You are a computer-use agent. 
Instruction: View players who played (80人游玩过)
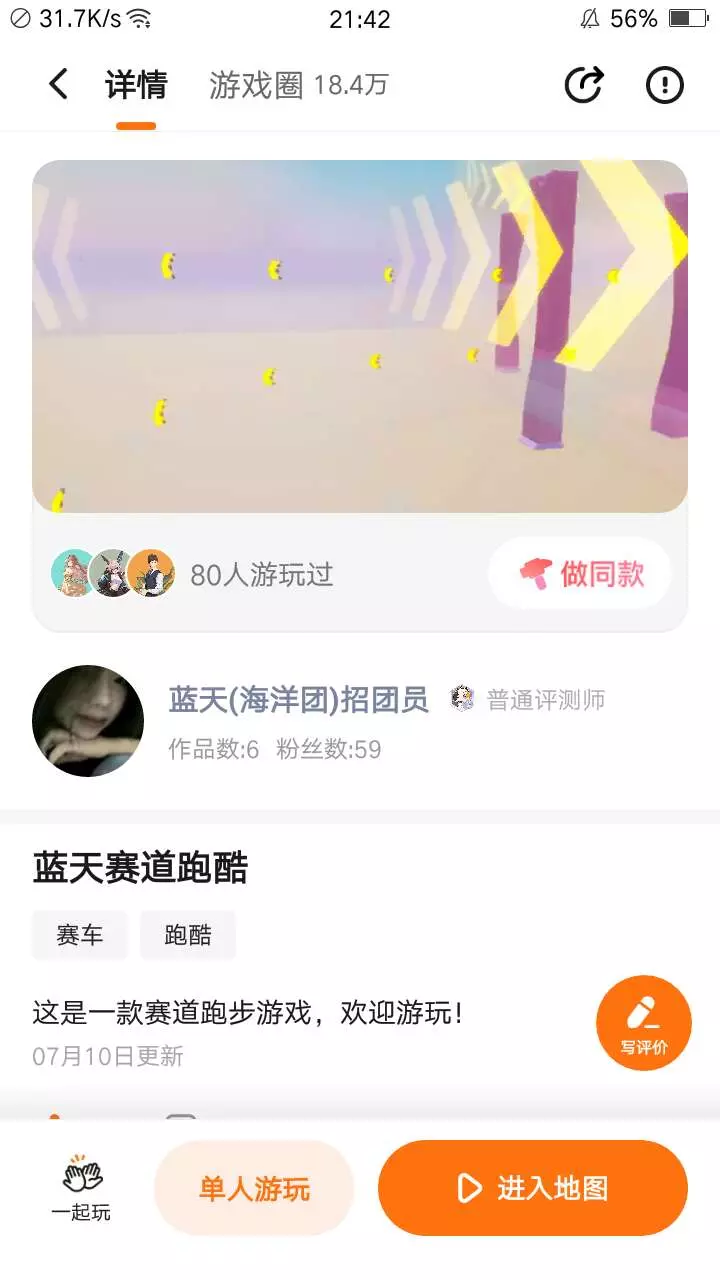(x=192, y=574)
